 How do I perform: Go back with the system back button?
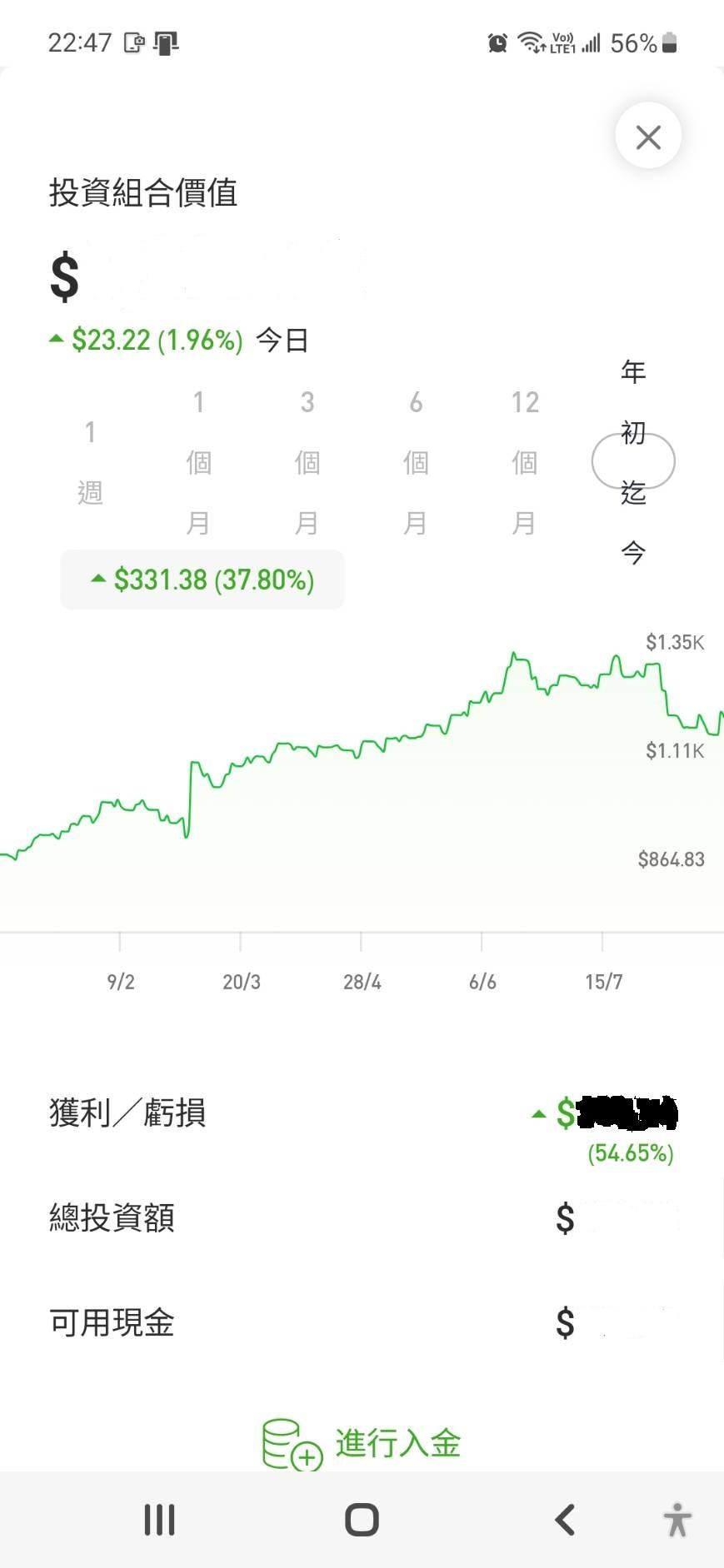click(x=565, y=1520)
